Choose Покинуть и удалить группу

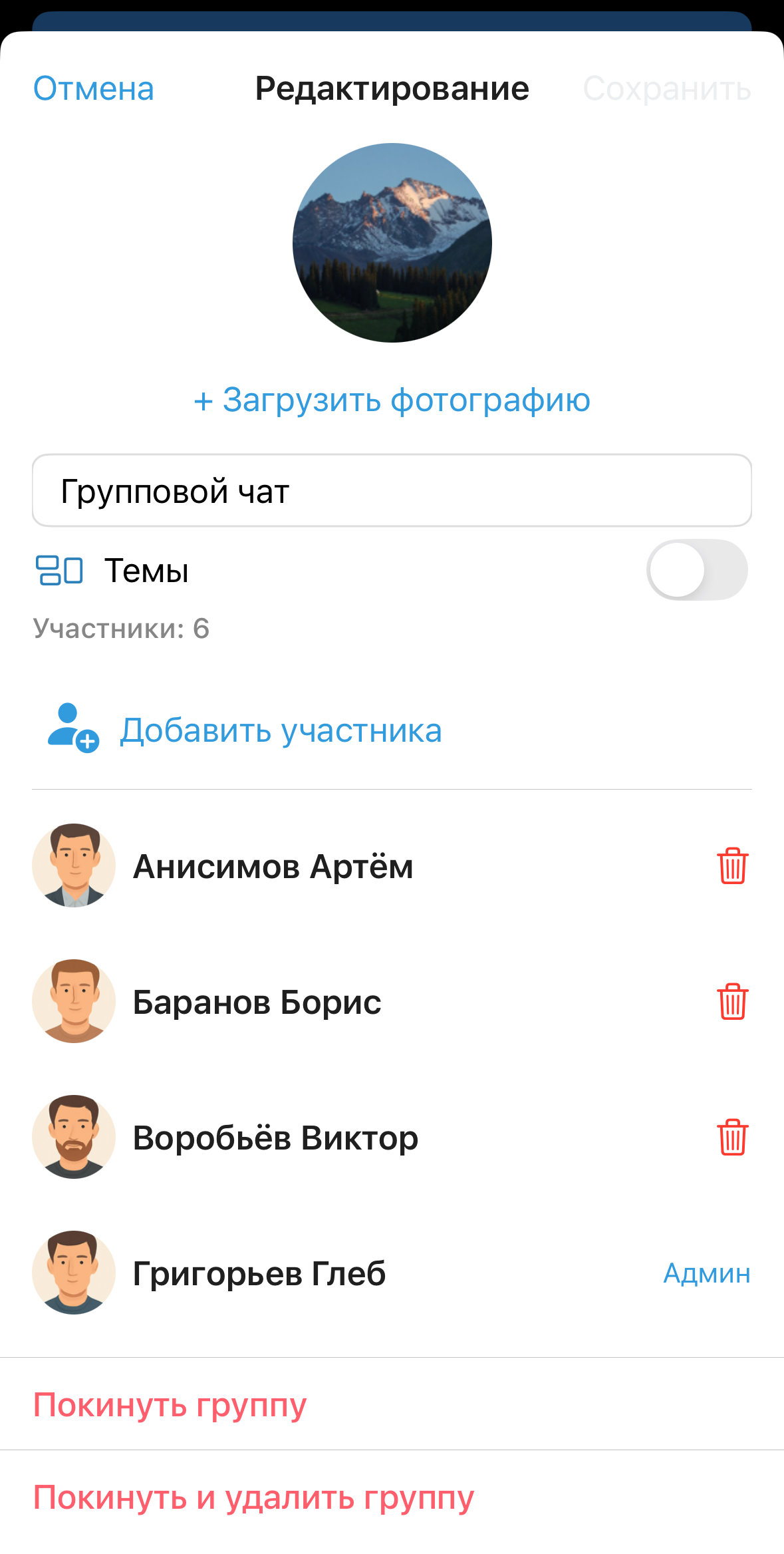pos(253,1497)
